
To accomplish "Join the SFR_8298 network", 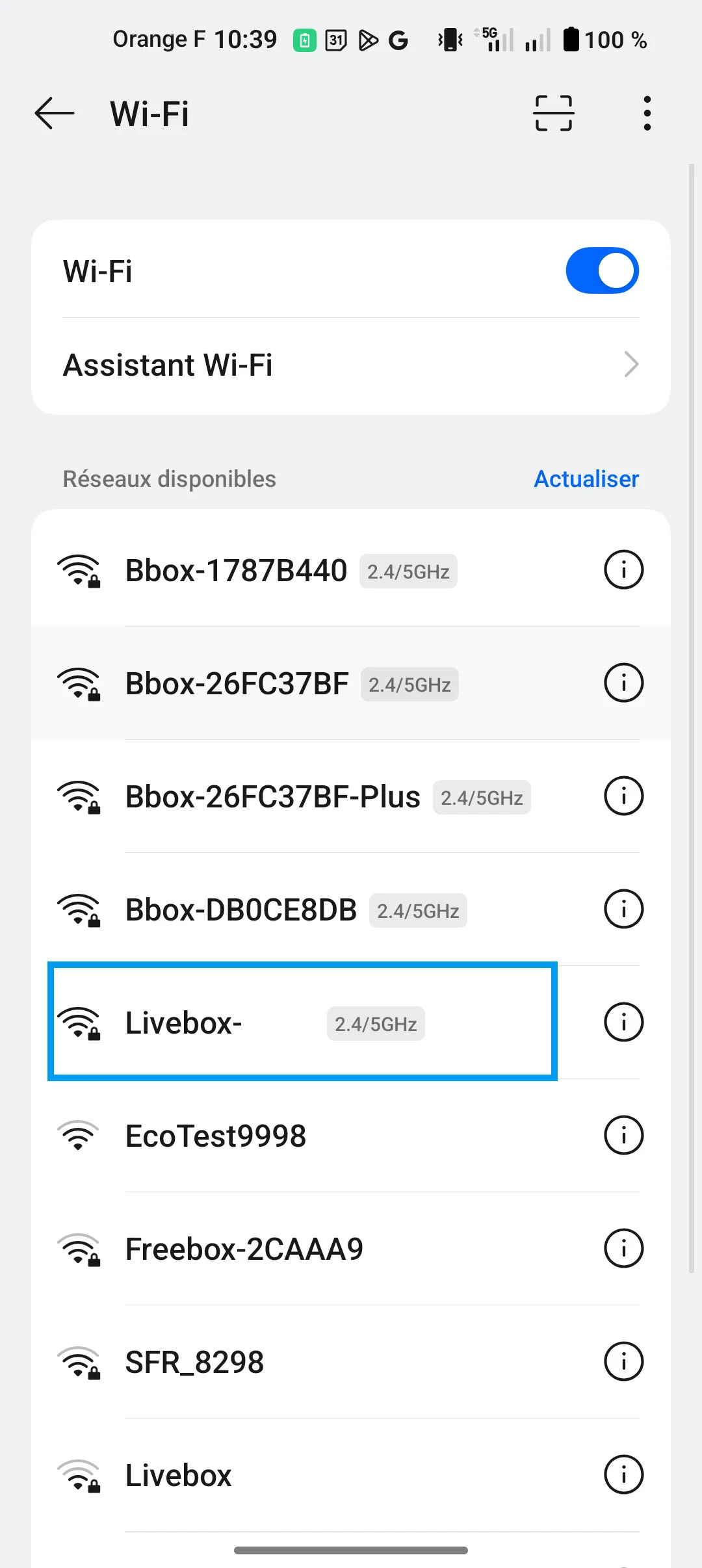I will tap(194, 1363).
